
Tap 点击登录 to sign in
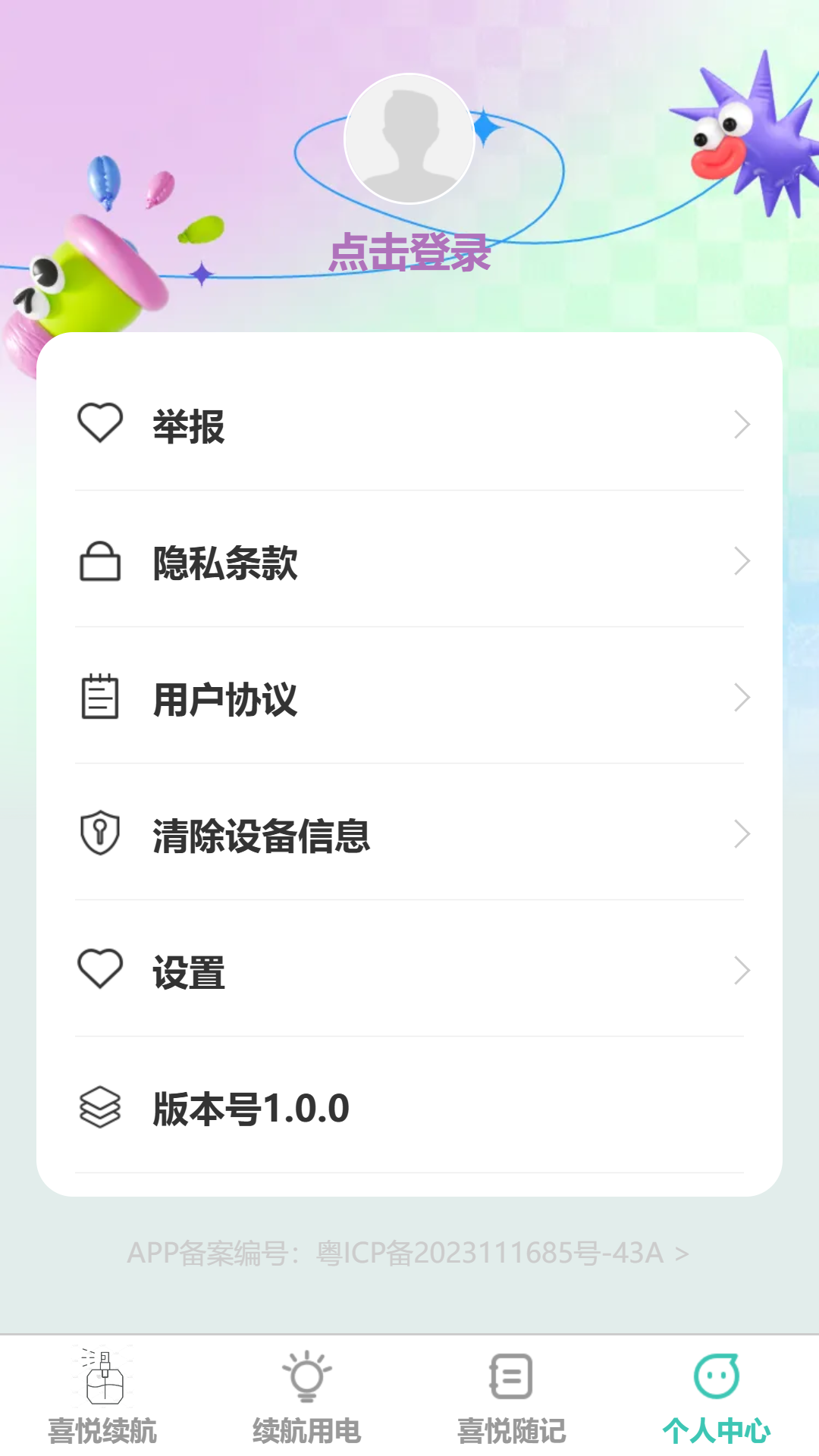click(409, 254)
